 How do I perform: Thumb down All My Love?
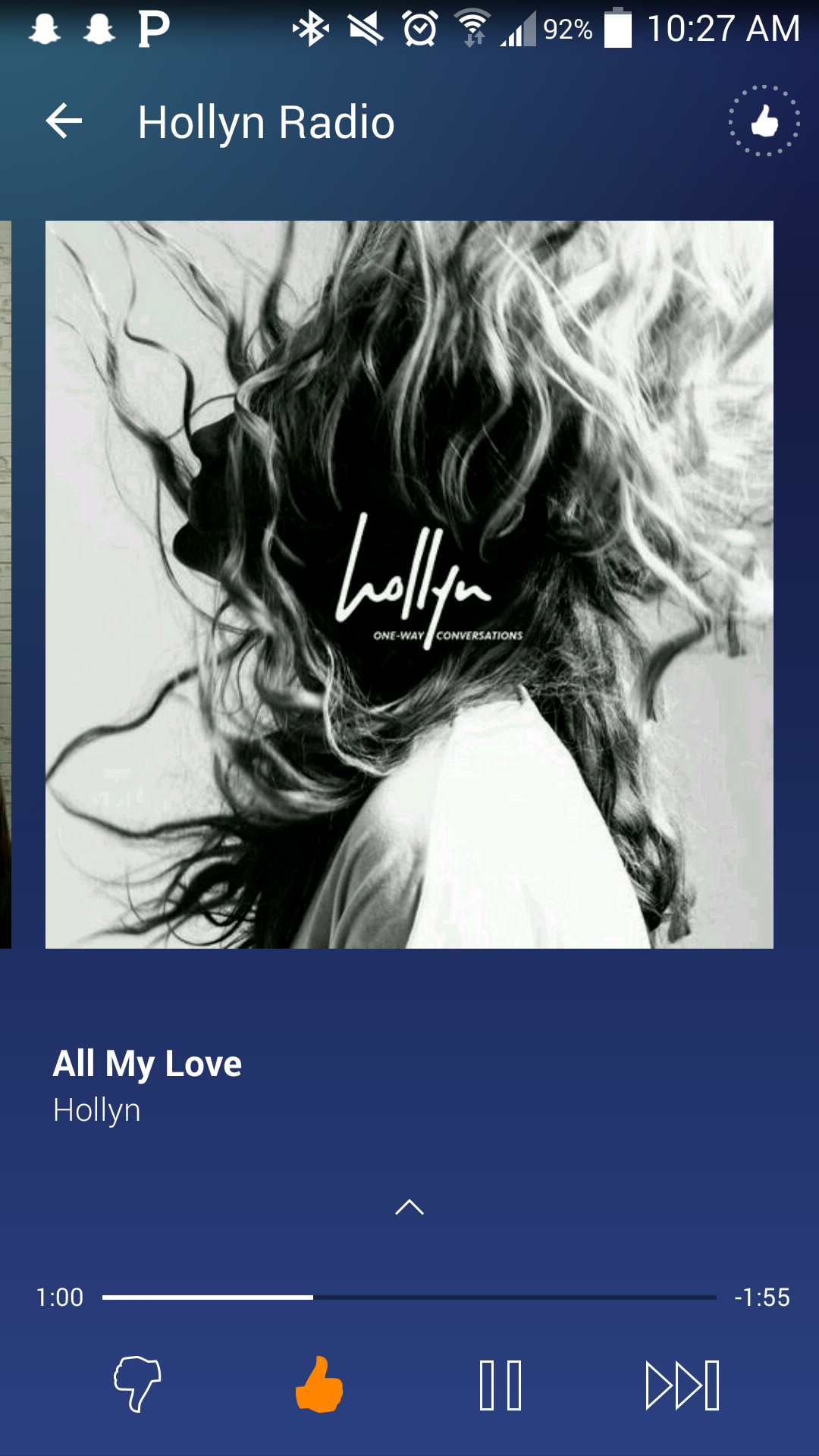tap(137, 1384)
